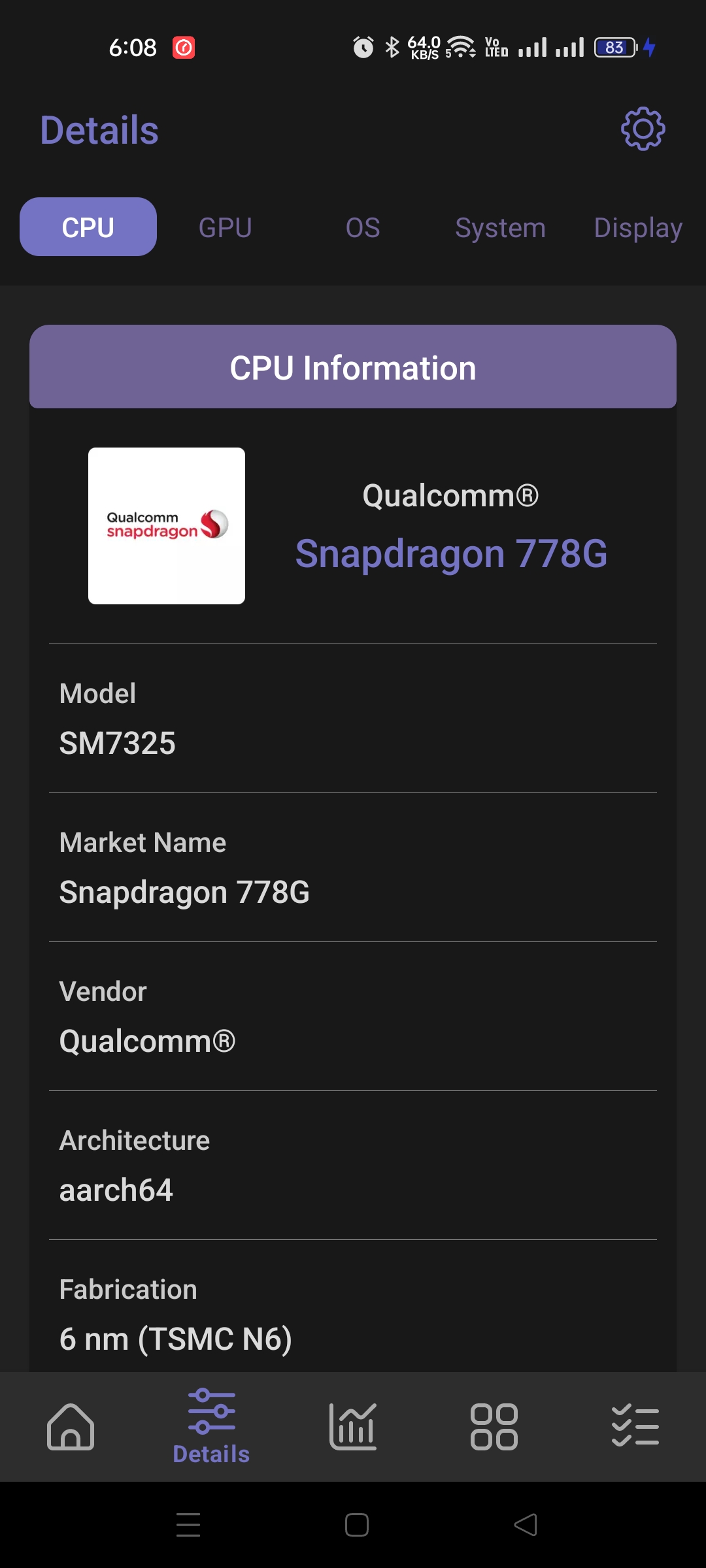
Task: Switch to the OS tab
Action: [x=363, y=228]
